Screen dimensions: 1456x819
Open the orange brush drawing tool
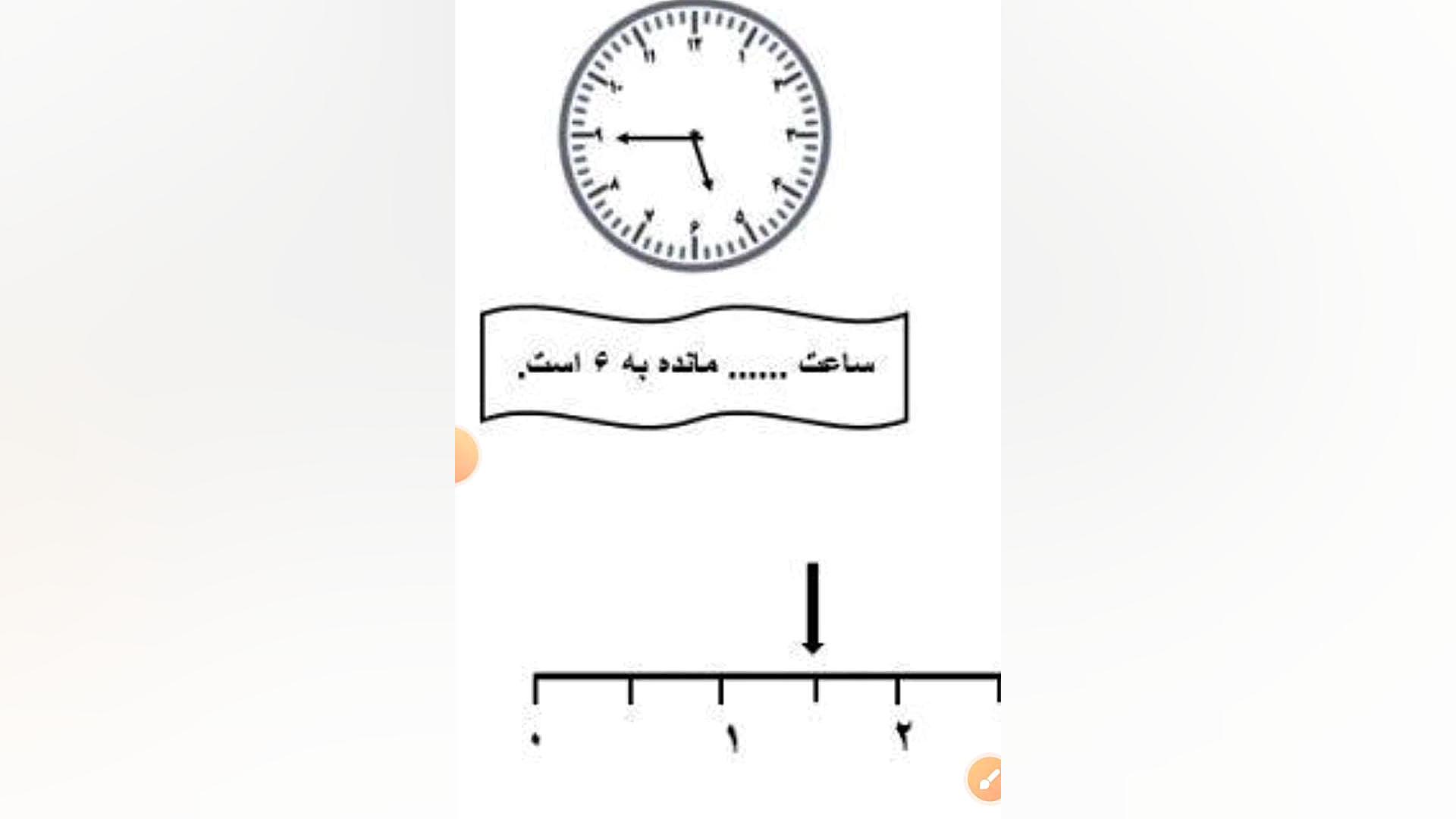986,779
